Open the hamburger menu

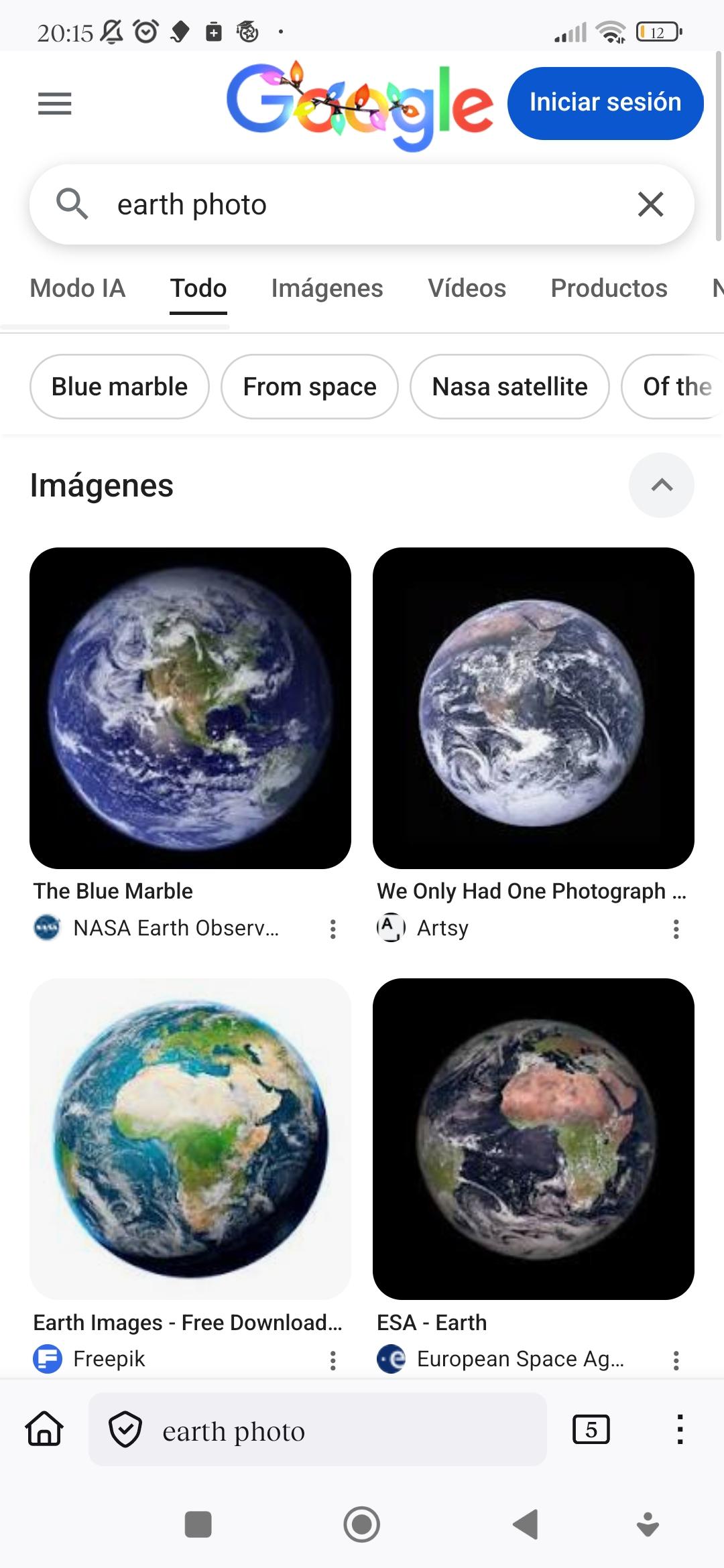(x=55, y=104)
